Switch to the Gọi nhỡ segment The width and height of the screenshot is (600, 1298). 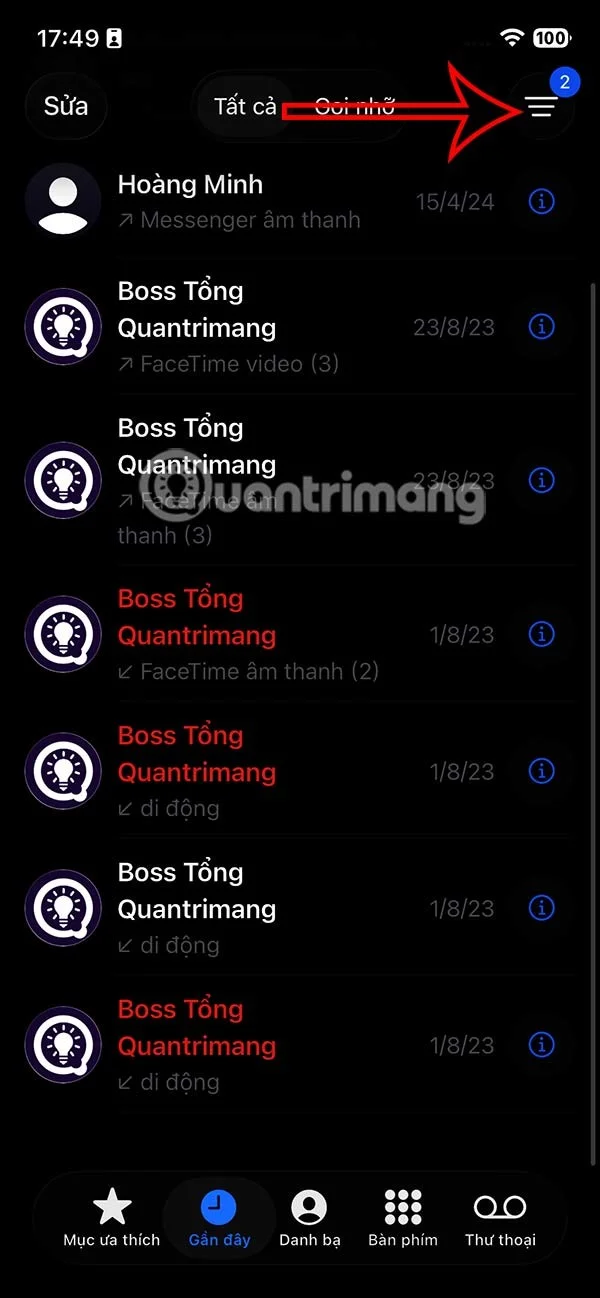(x=355, y=106)
